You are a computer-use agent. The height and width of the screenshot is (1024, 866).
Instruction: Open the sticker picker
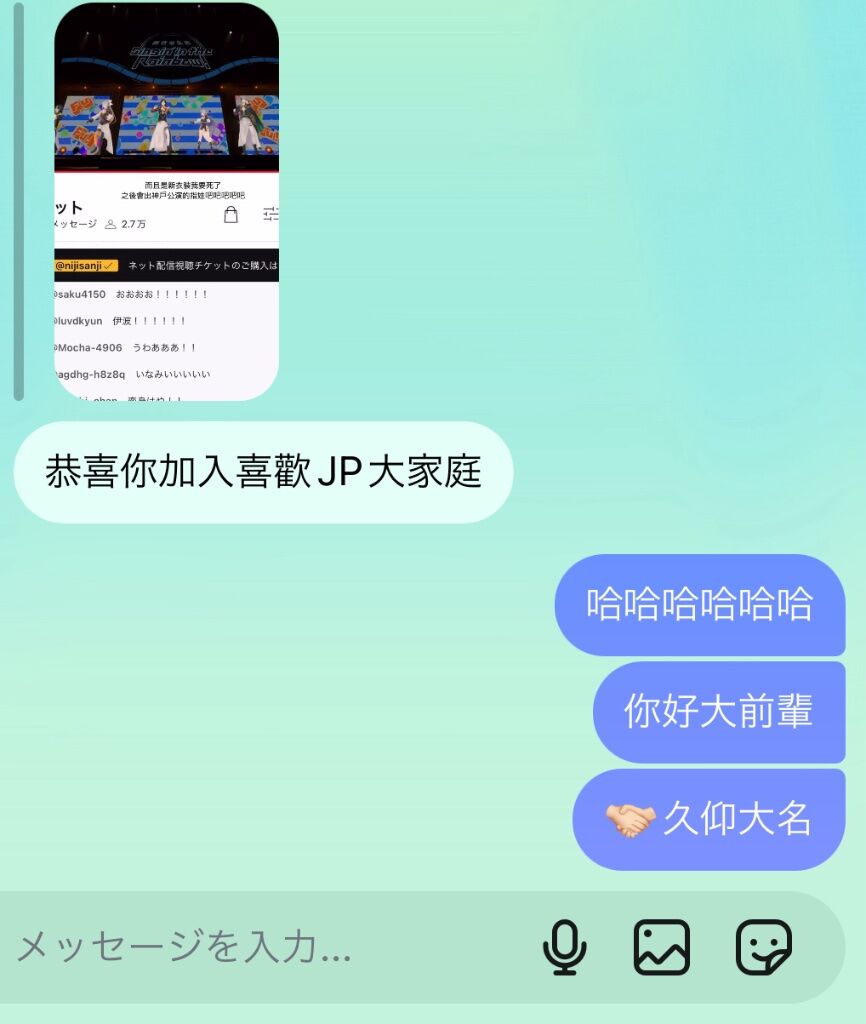pos(764,946)
